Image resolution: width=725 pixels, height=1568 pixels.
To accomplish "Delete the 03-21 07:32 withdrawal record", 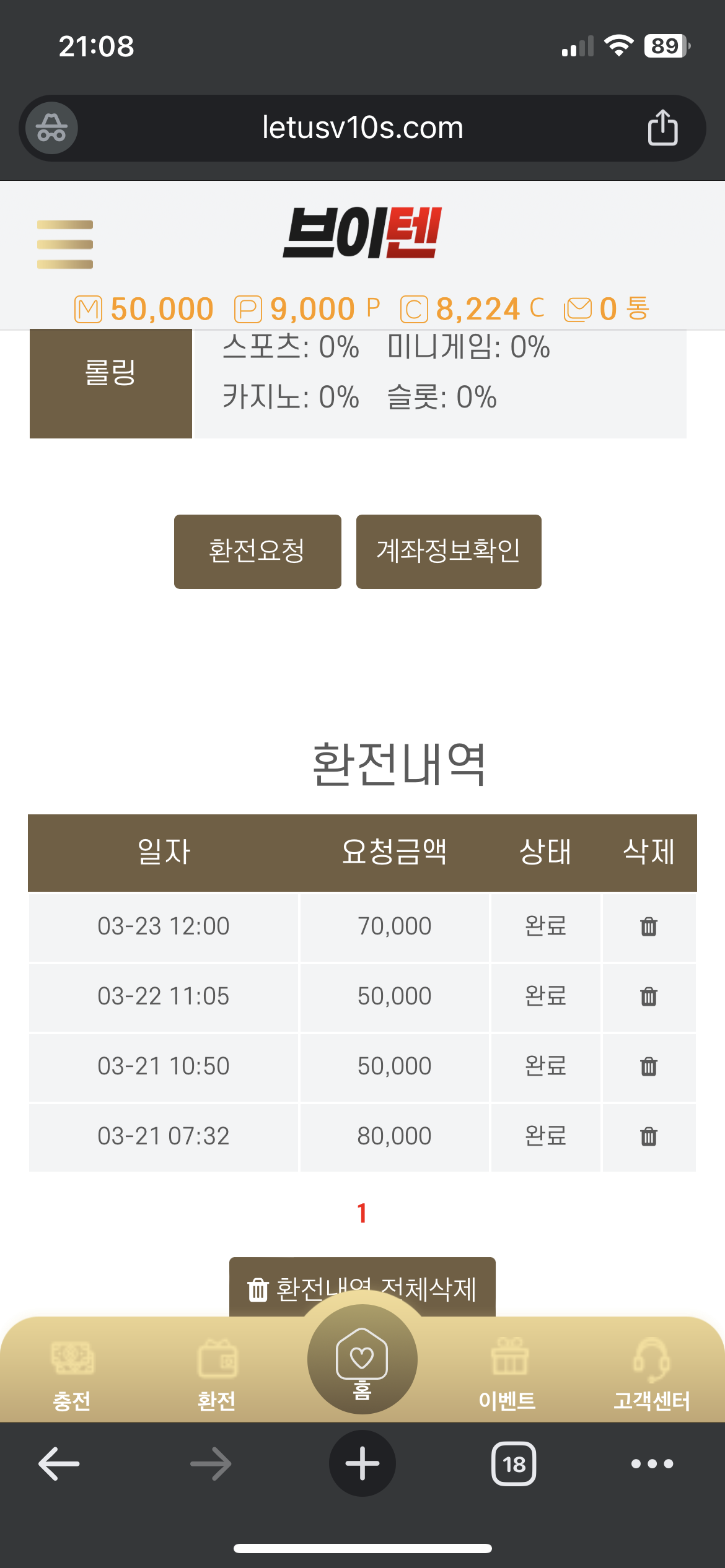I will (x=648, y=1136).
